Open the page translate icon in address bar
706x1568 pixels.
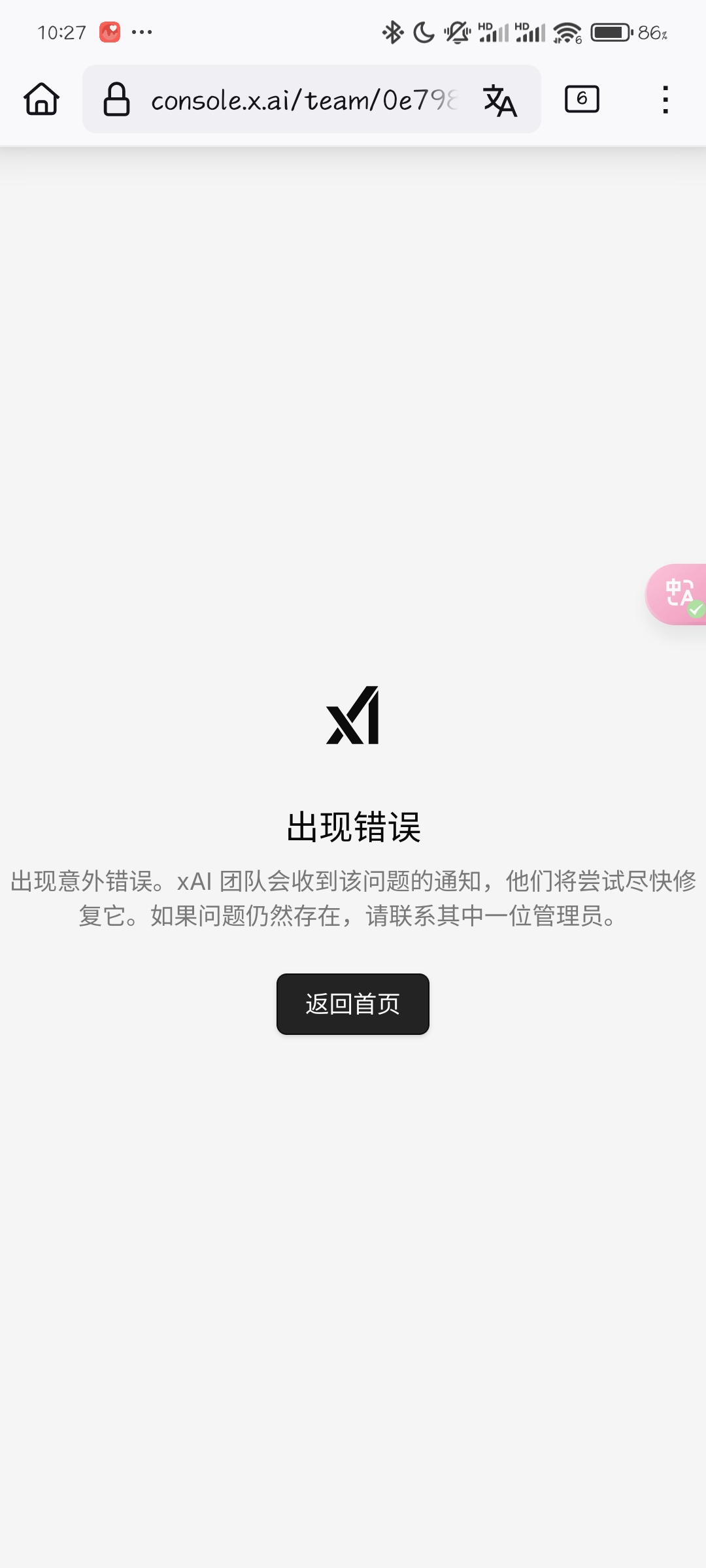tap(500, 101)
